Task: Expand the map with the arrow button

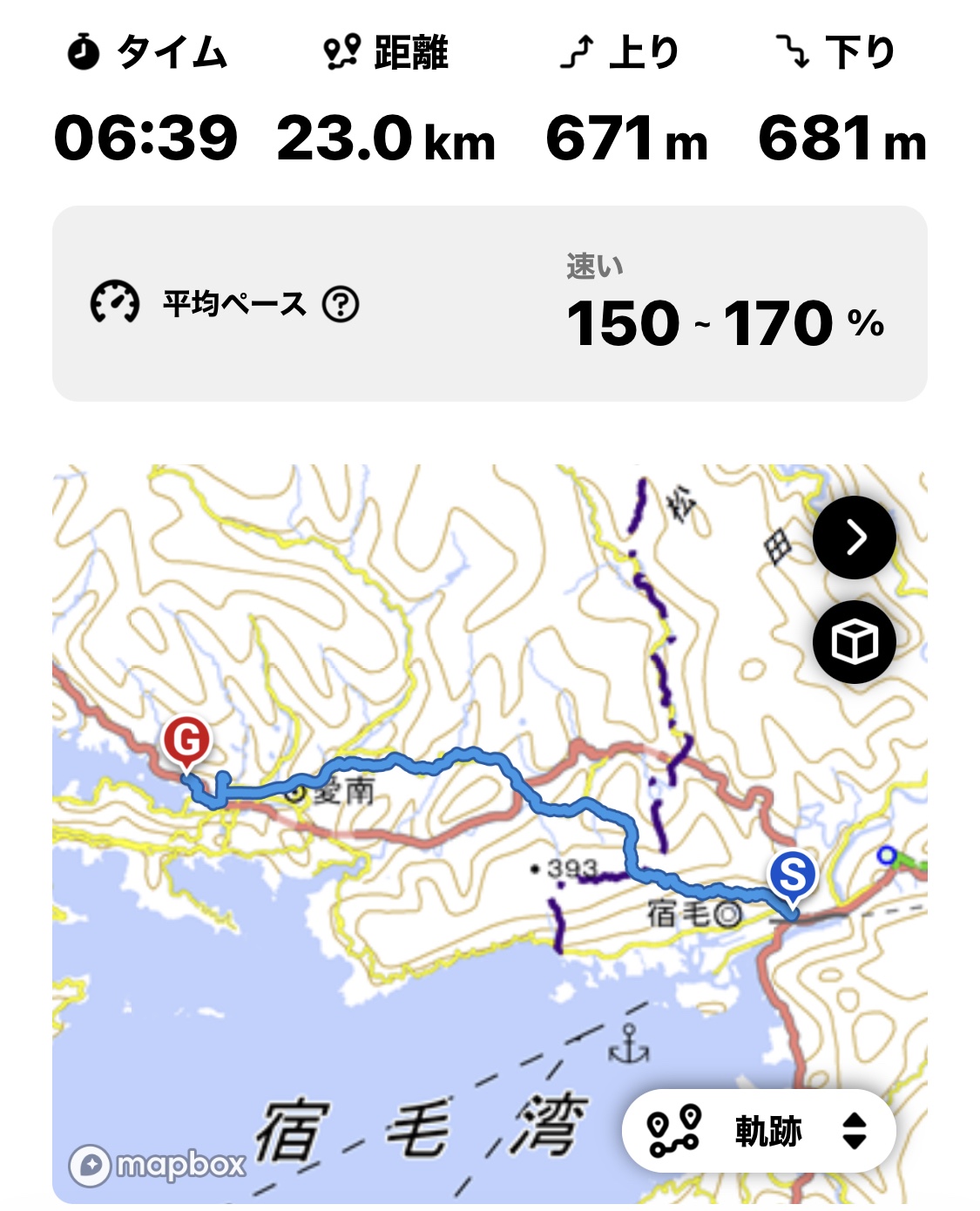Action: [x=854, y=538]
